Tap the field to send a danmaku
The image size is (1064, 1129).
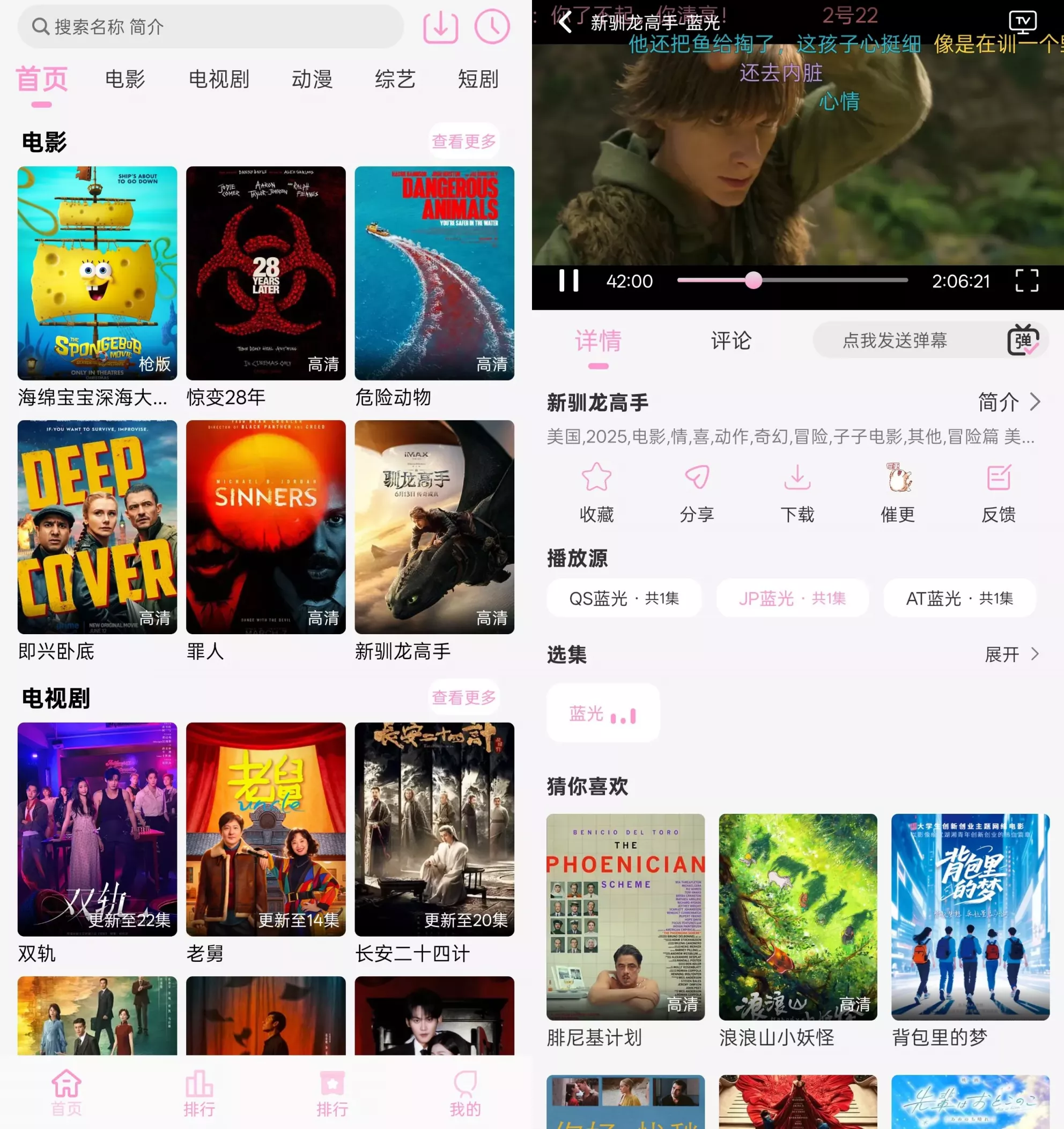point(895,341)
